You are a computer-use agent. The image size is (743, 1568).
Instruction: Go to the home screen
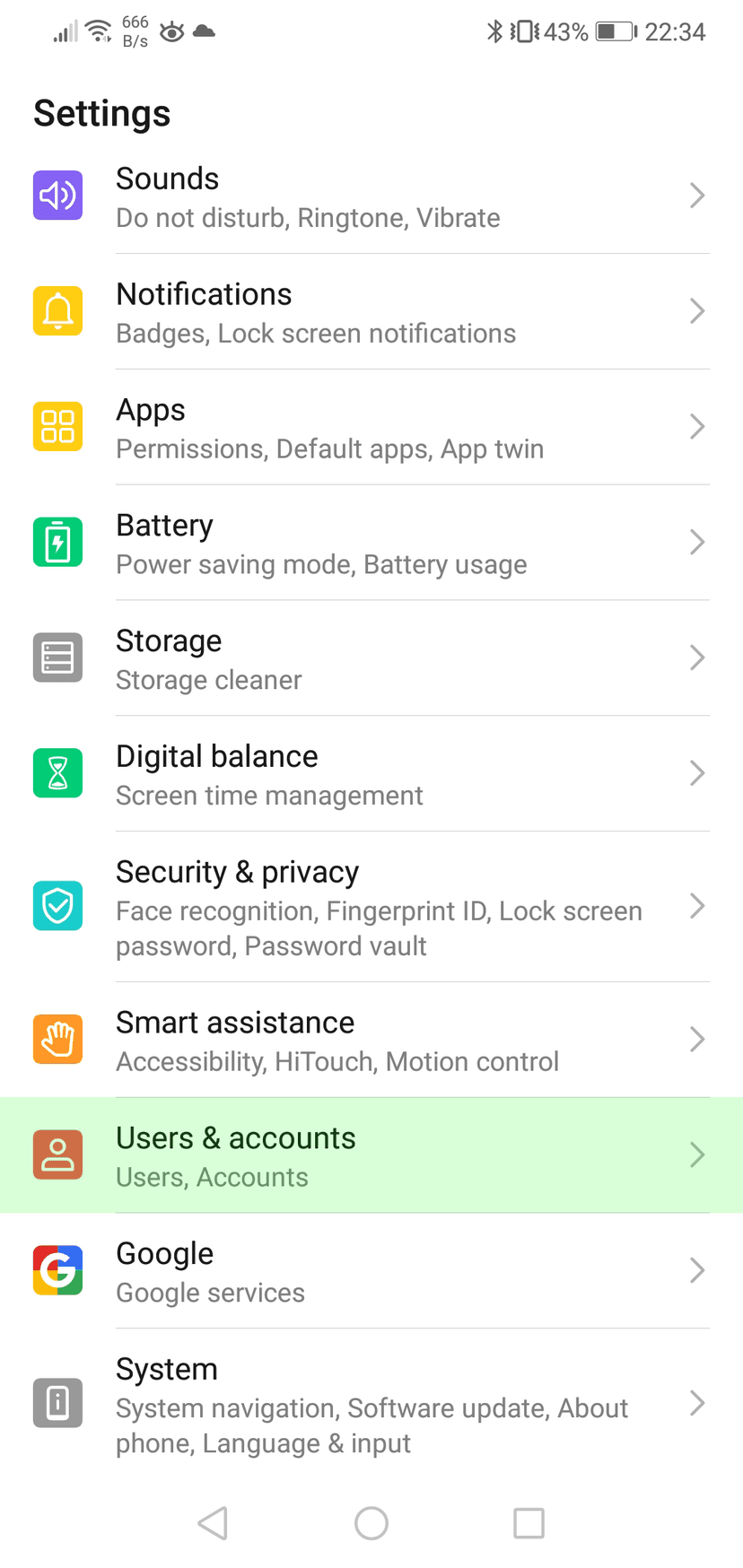(371, 1522)
